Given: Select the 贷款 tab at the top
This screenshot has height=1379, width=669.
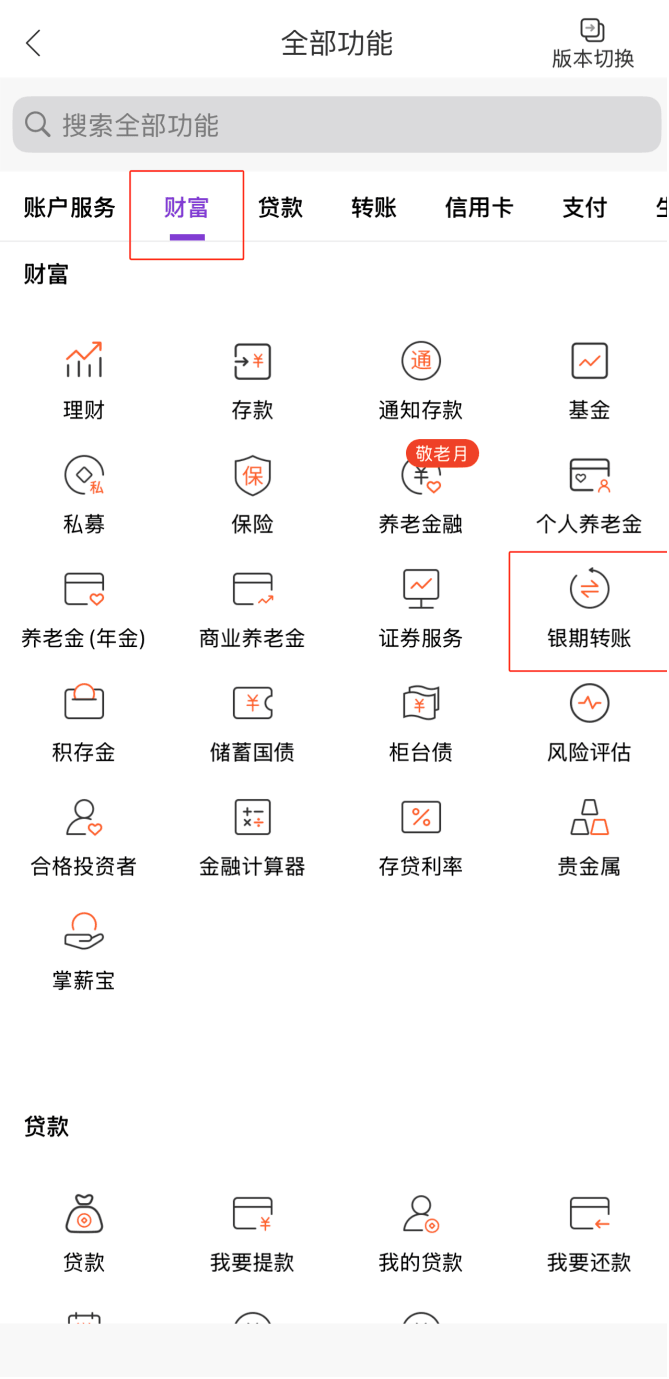Looking at the screenshot, I should [x=280, y=208].
